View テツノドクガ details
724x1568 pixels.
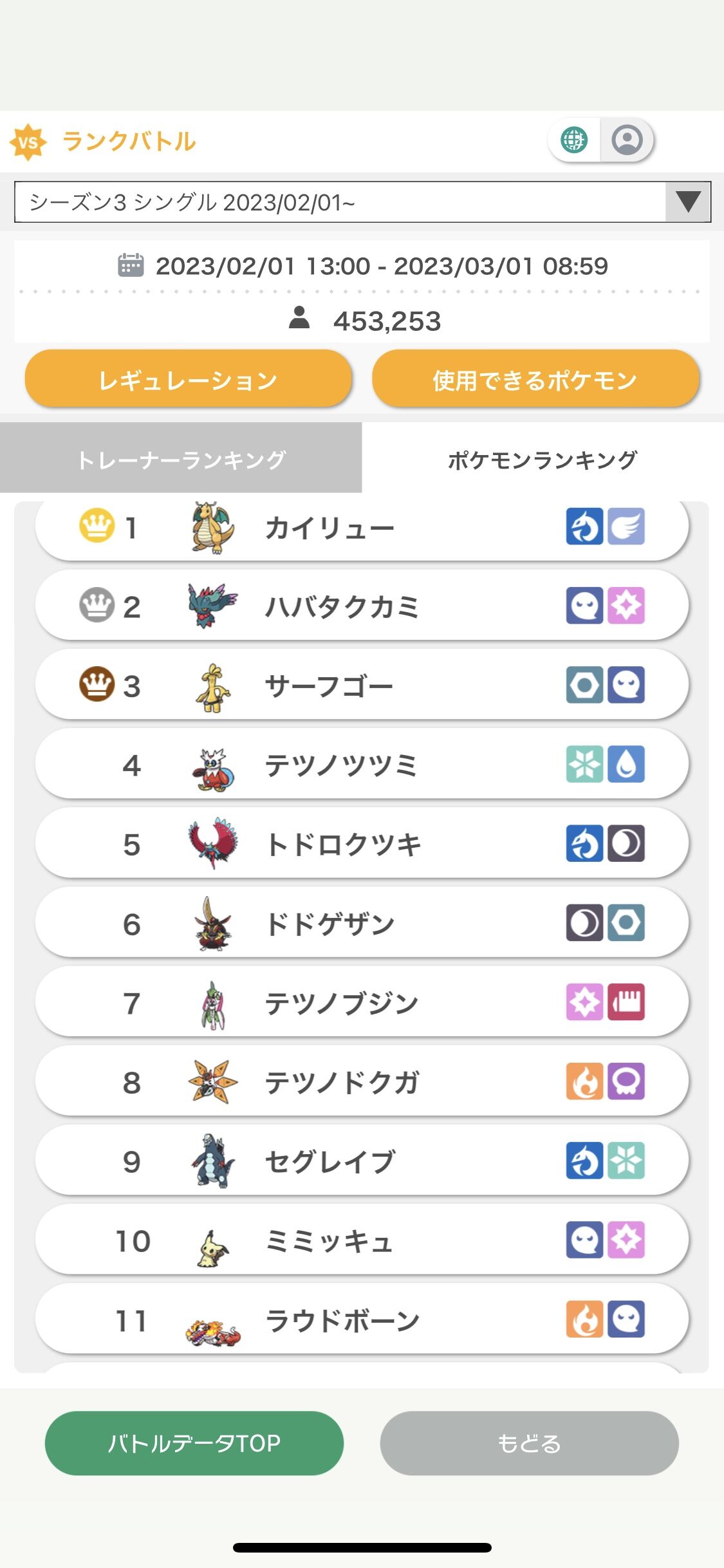pyautogui.click(x=362, y=1081)
